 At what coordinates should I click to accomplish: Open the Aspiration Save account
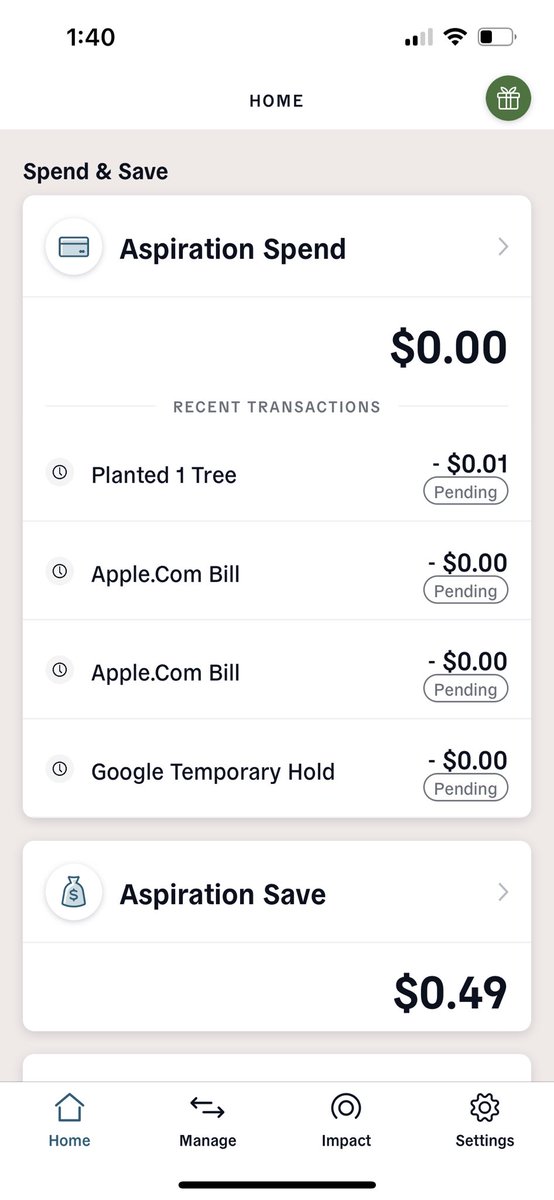pos(277,892)
